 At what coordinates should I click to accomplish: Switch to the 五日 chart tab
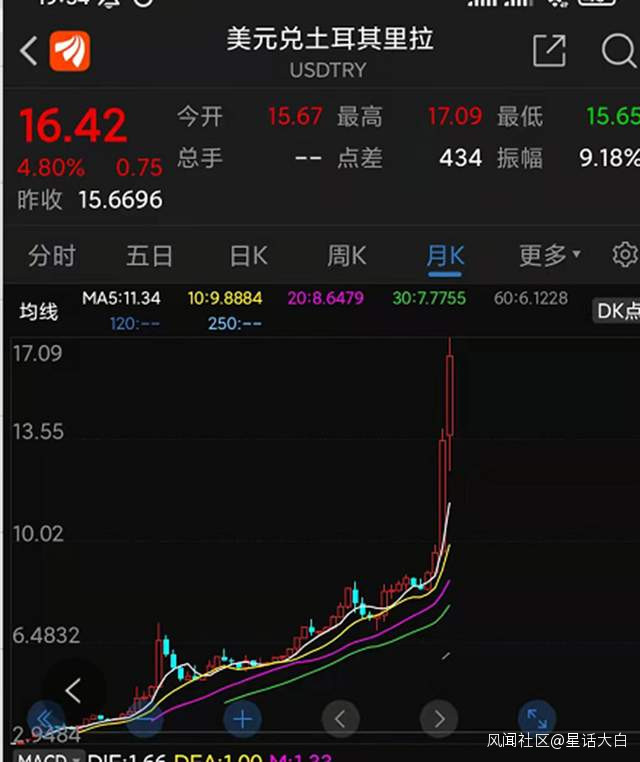pyautogui.click(x=149, y=256)
